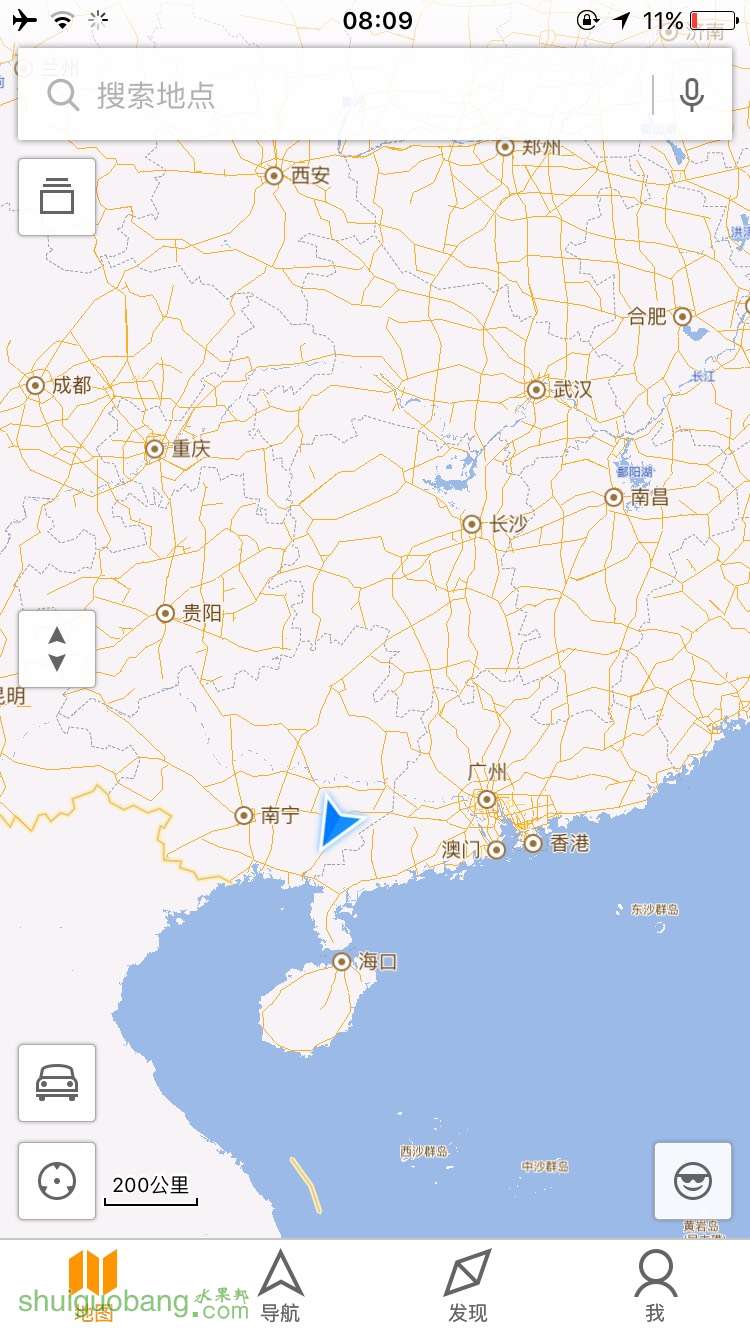Open the map layers button

coord(57,197)
